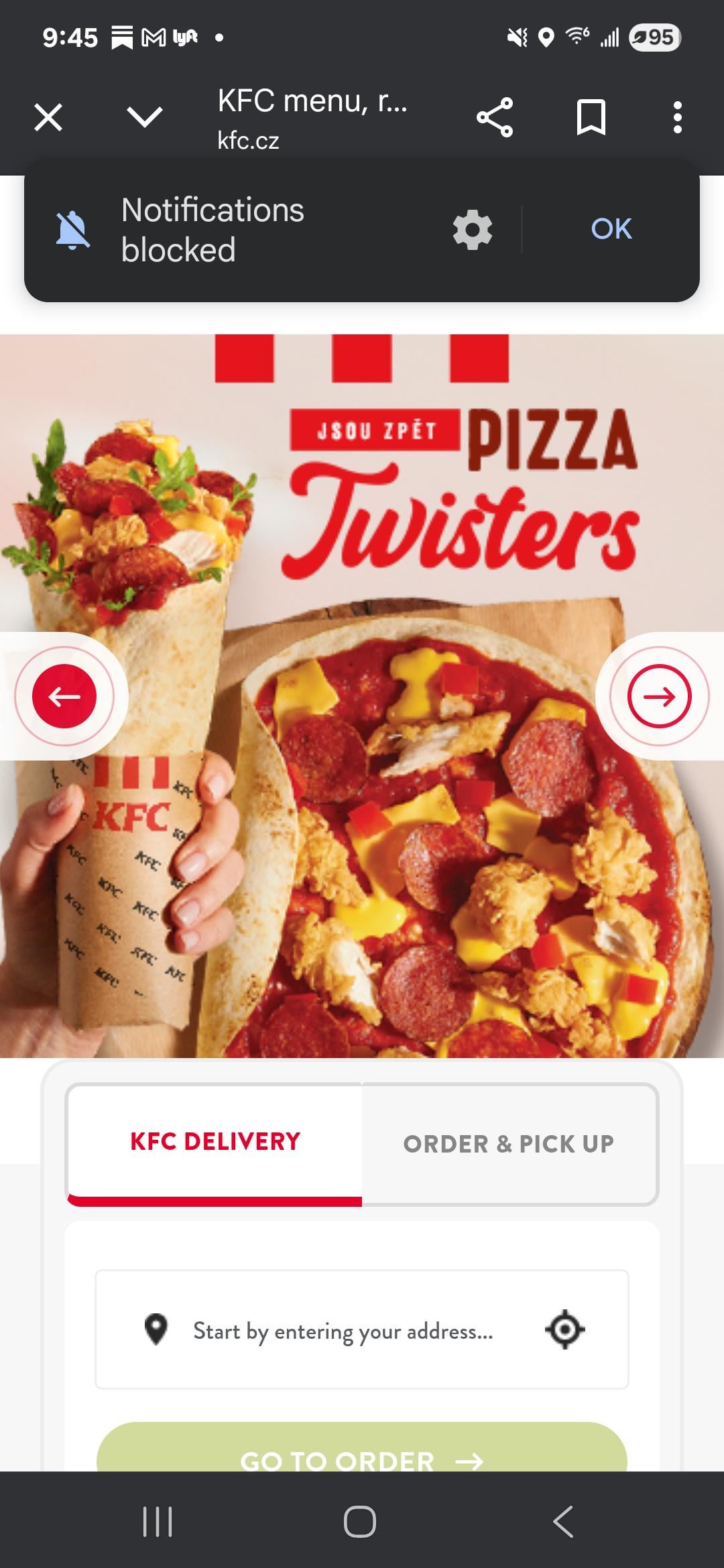Share the kfc.cz page

(495, 118)
